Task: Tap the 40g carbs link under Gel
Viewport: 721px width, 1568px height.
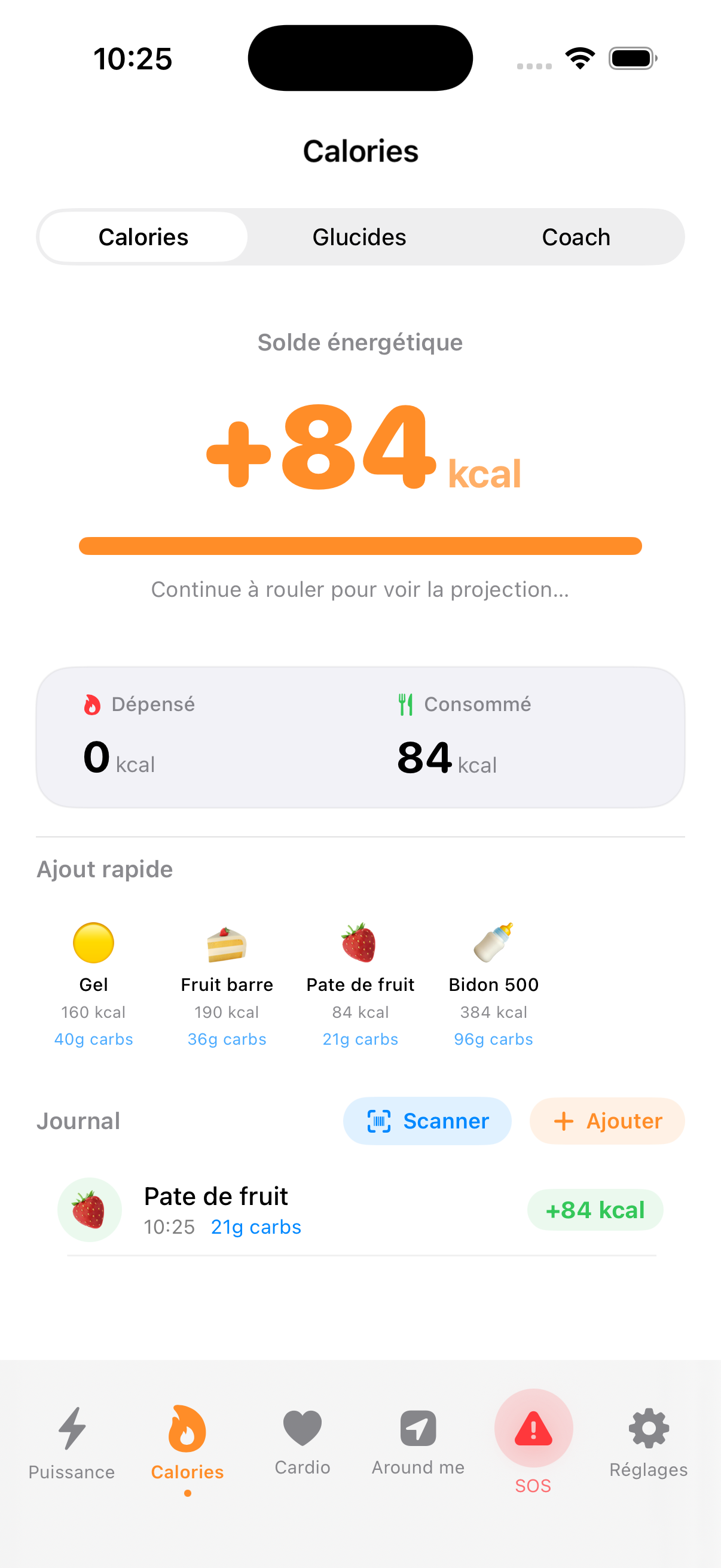Action: coord(93,1039)
